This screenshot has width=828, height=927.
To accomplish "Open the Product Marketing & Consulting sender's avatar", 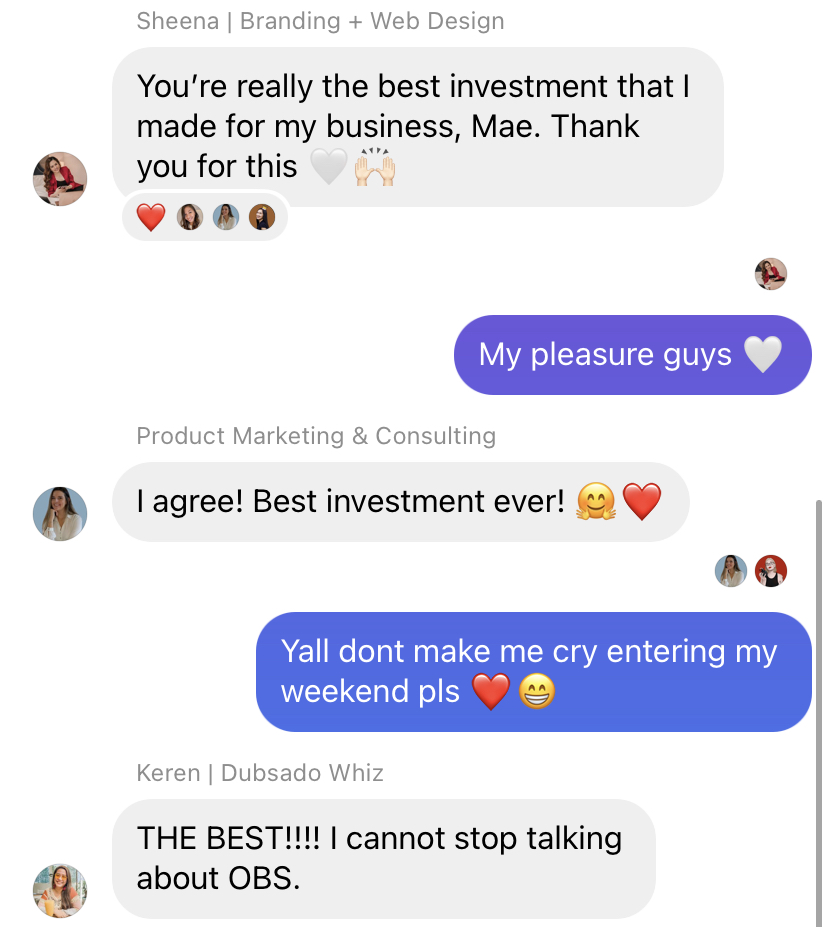I will pyautogui.click(x=60, y=514).
